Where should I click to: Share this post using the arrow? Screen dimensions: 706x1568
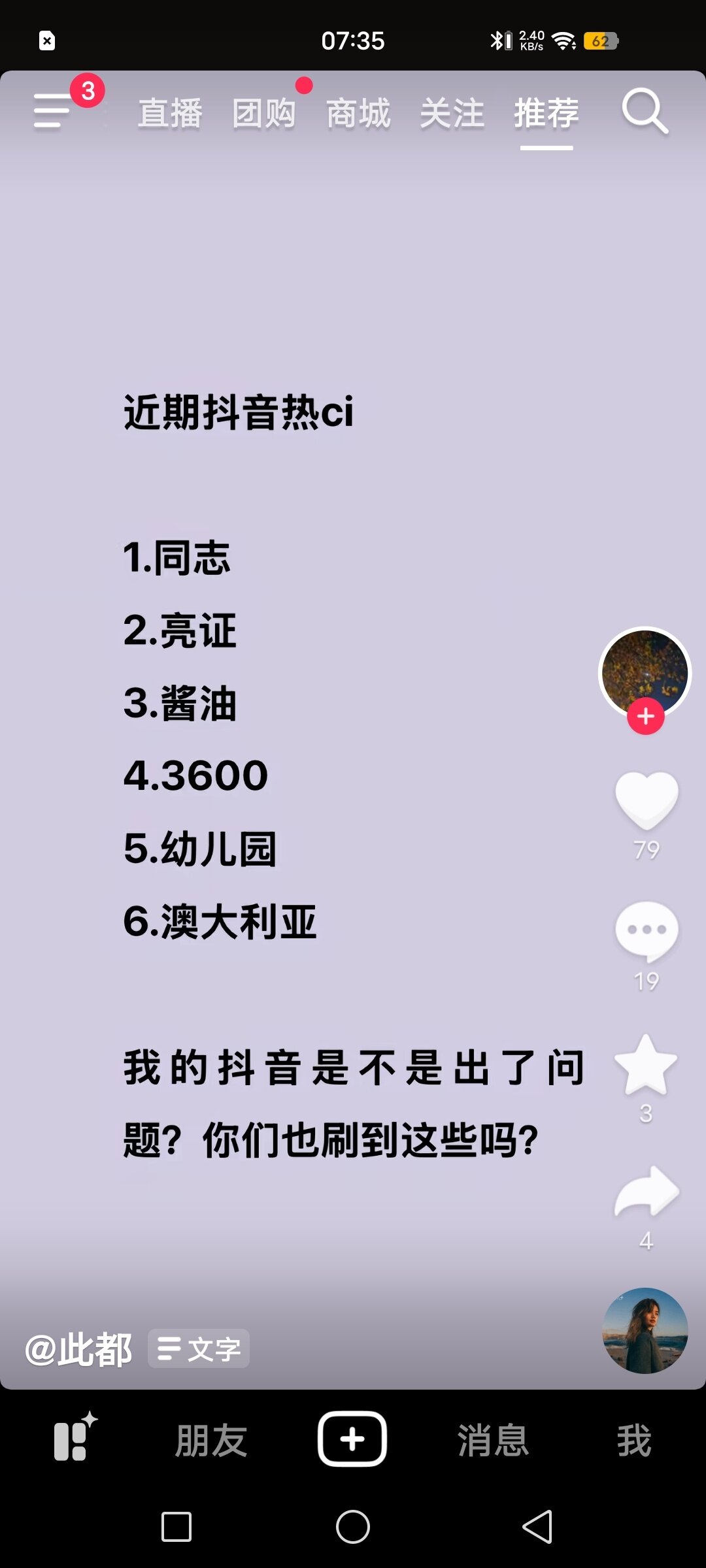tap(647, 1192)
